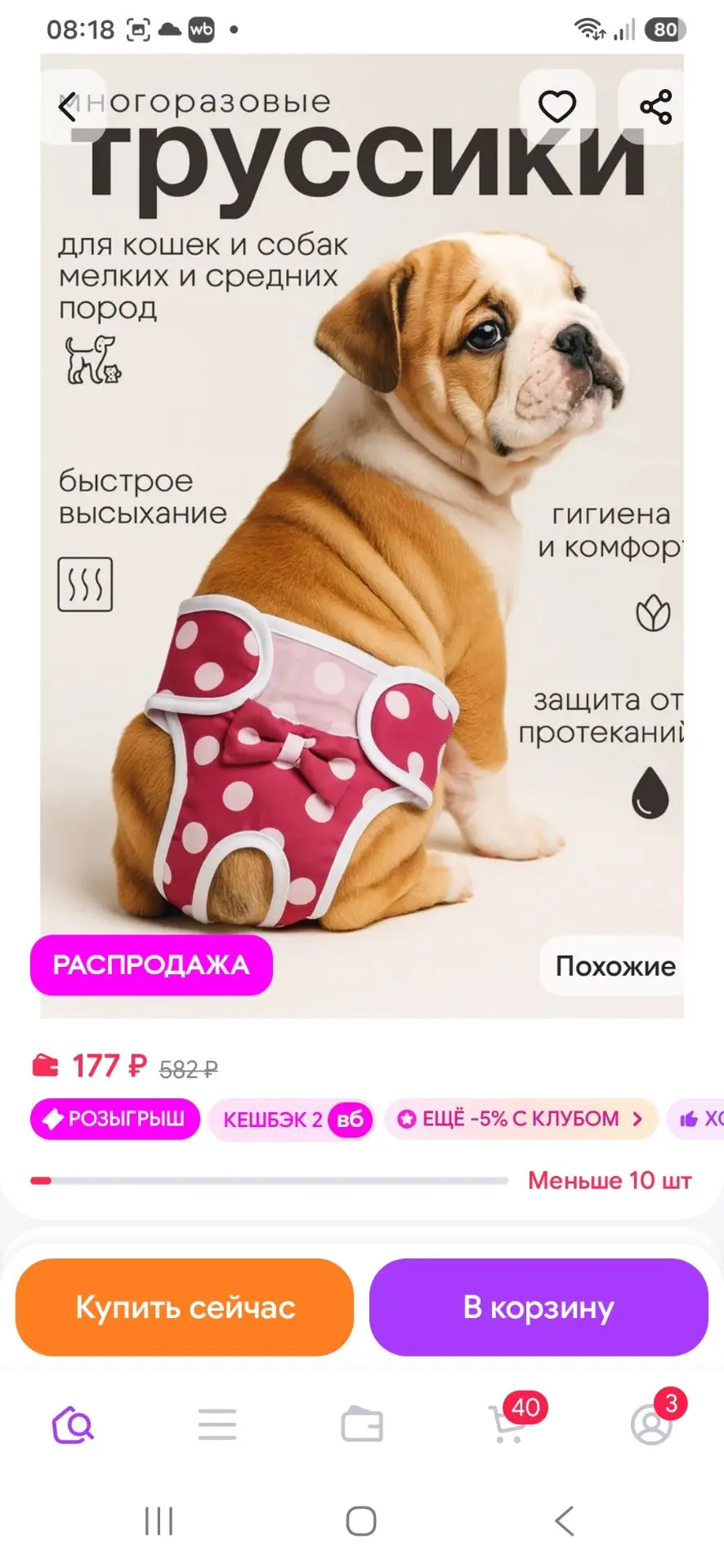Open the product photo of the puppy's diaper
This screenshot has height=1568, width=724.
tap(362, 536)
